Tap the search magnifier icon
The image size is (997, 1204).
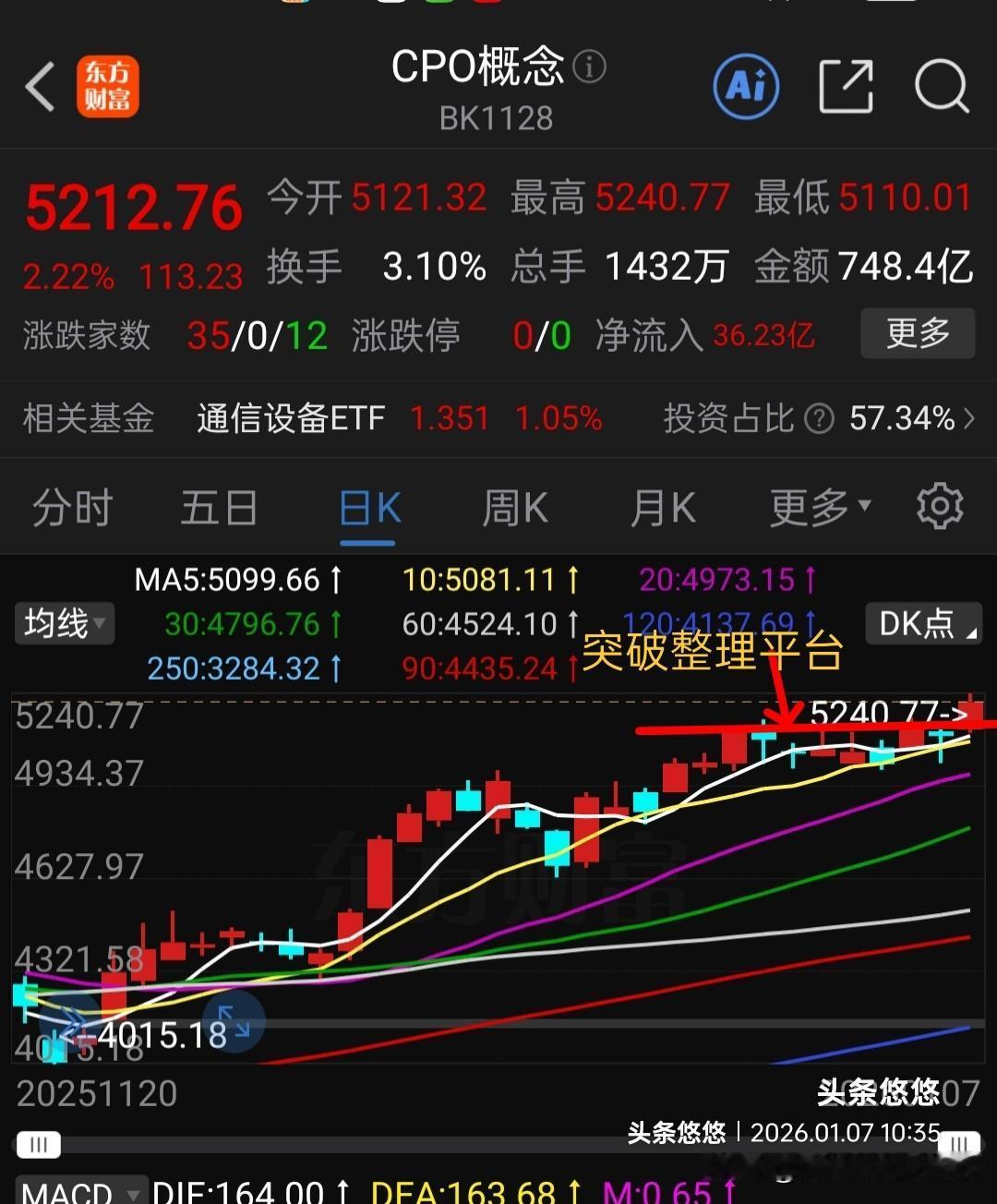coord(939,85)
